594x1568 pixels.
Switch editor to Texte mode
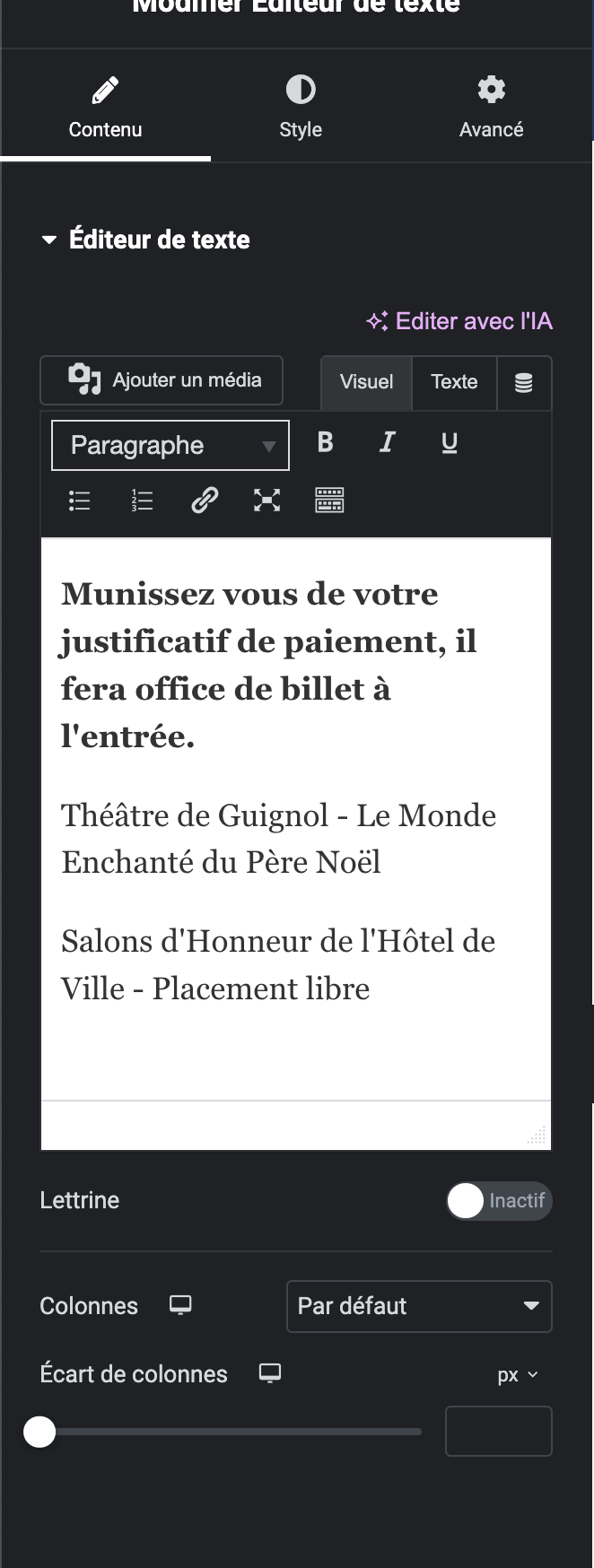[454, 382]
